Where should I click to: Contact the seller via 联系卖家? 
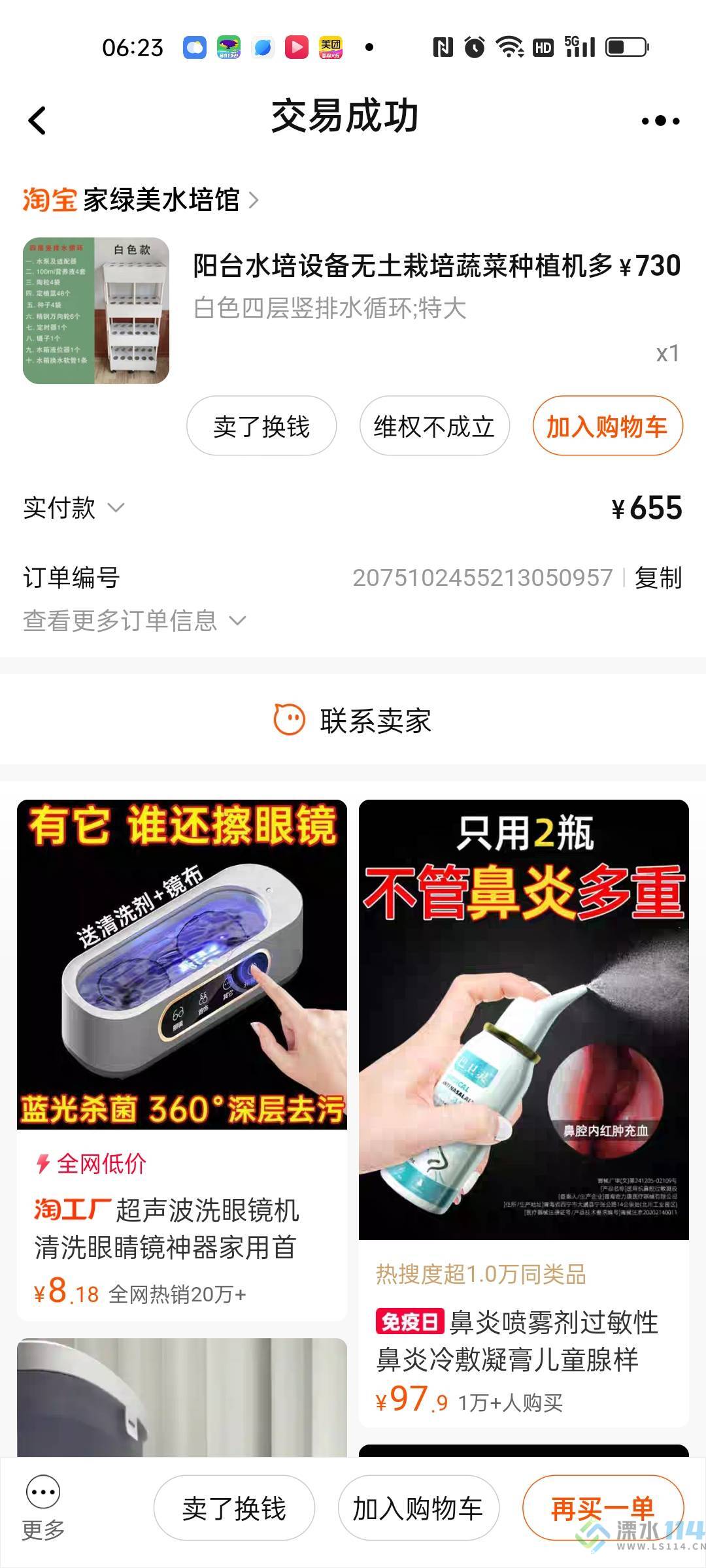pyautogui.click(x=353, y=721)
